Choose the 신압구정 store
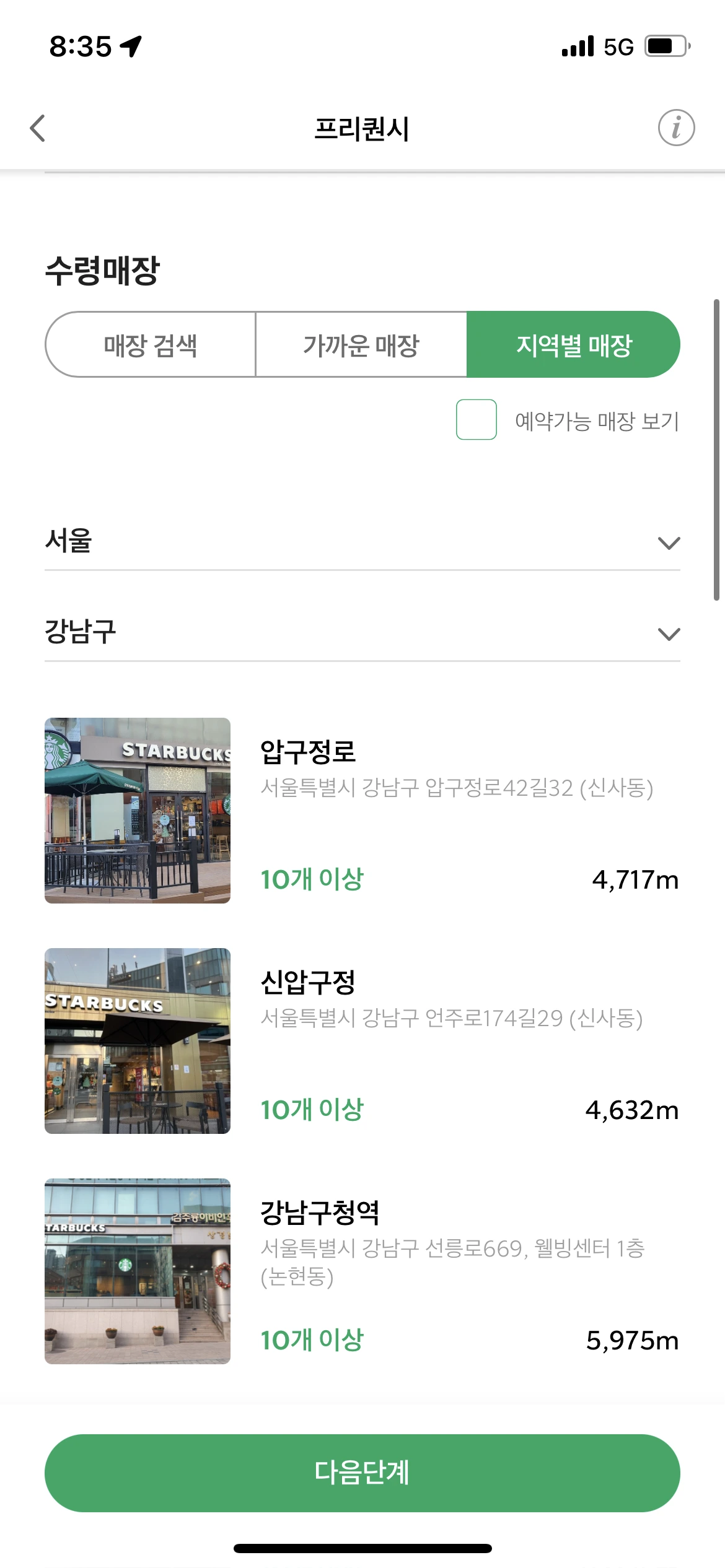The height and width of the screenshot is (1568, 725). point(362,1040)
